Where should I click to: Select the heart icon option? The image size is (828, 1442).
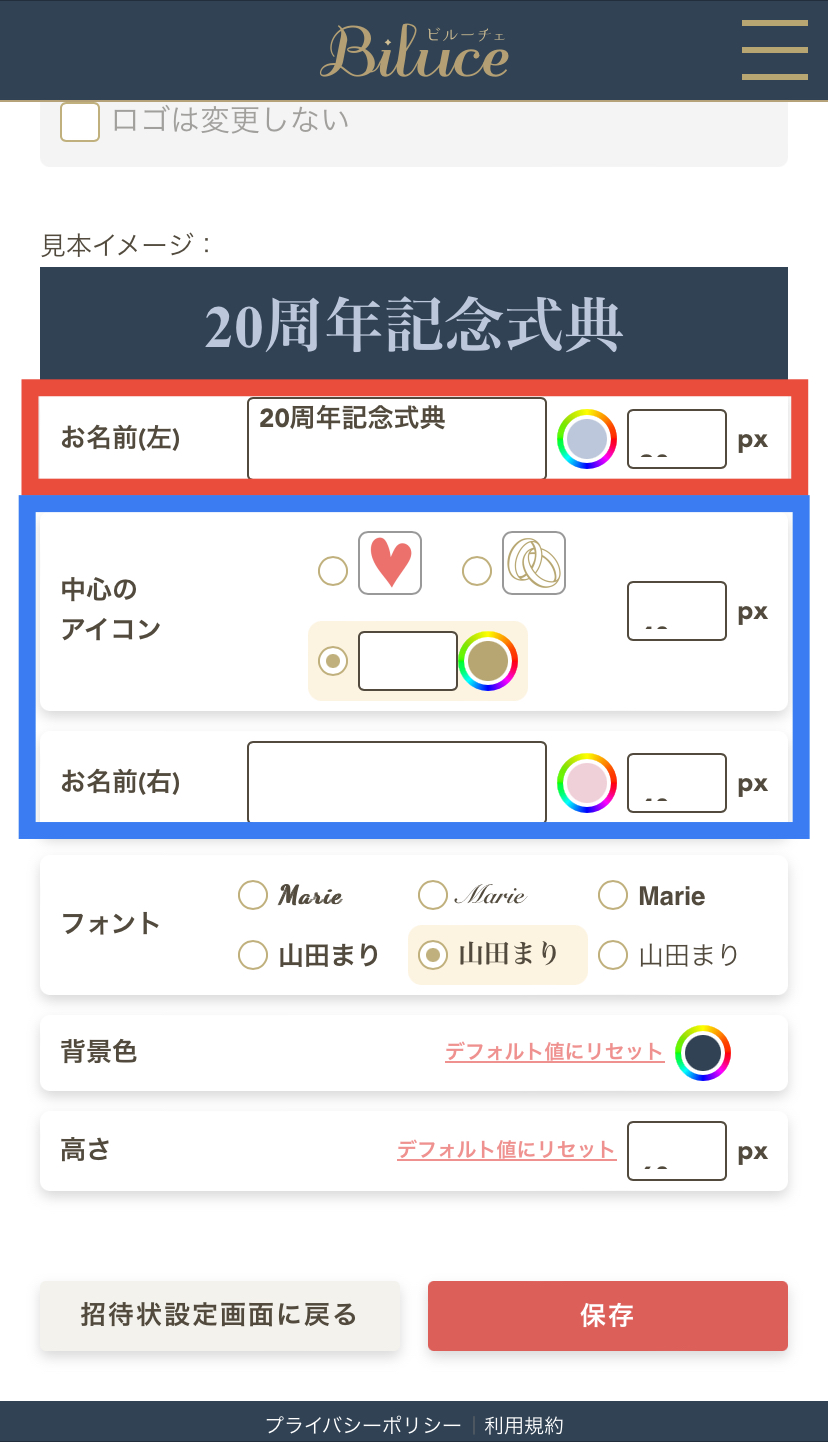(x=333, y=571)
